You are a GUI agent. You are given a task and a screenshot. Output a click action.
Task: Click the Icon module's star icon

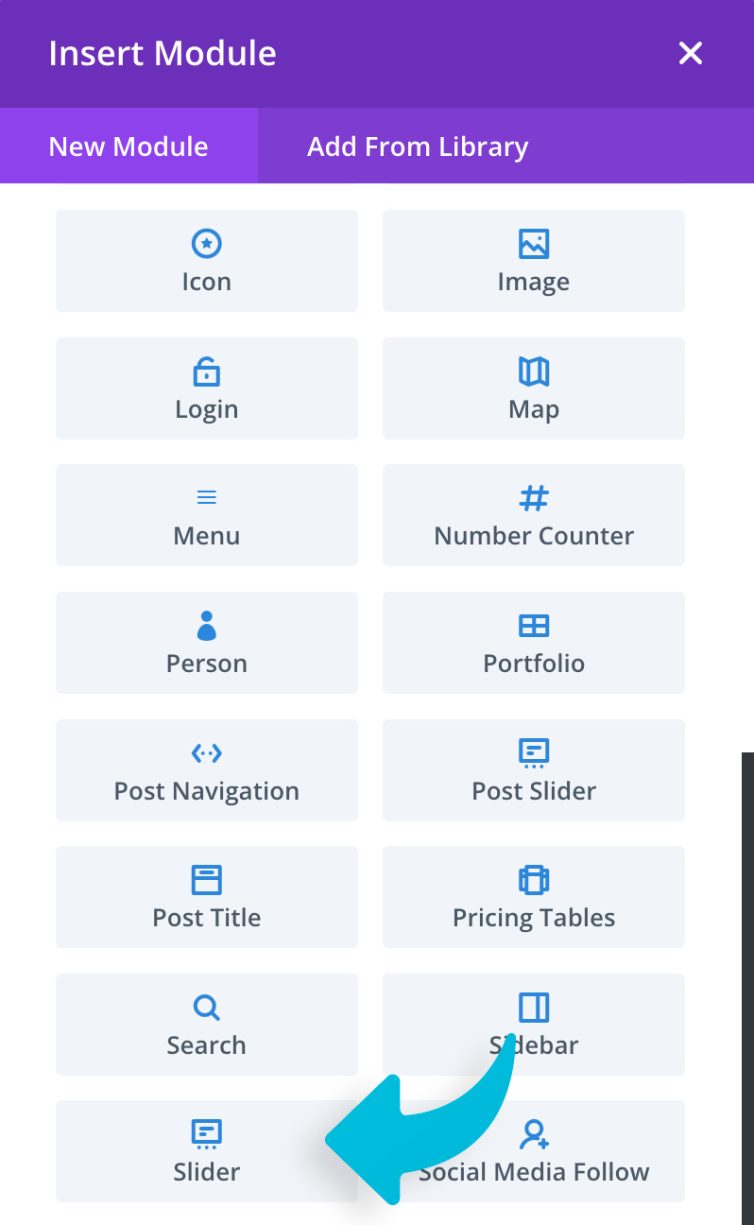(206, 240)
